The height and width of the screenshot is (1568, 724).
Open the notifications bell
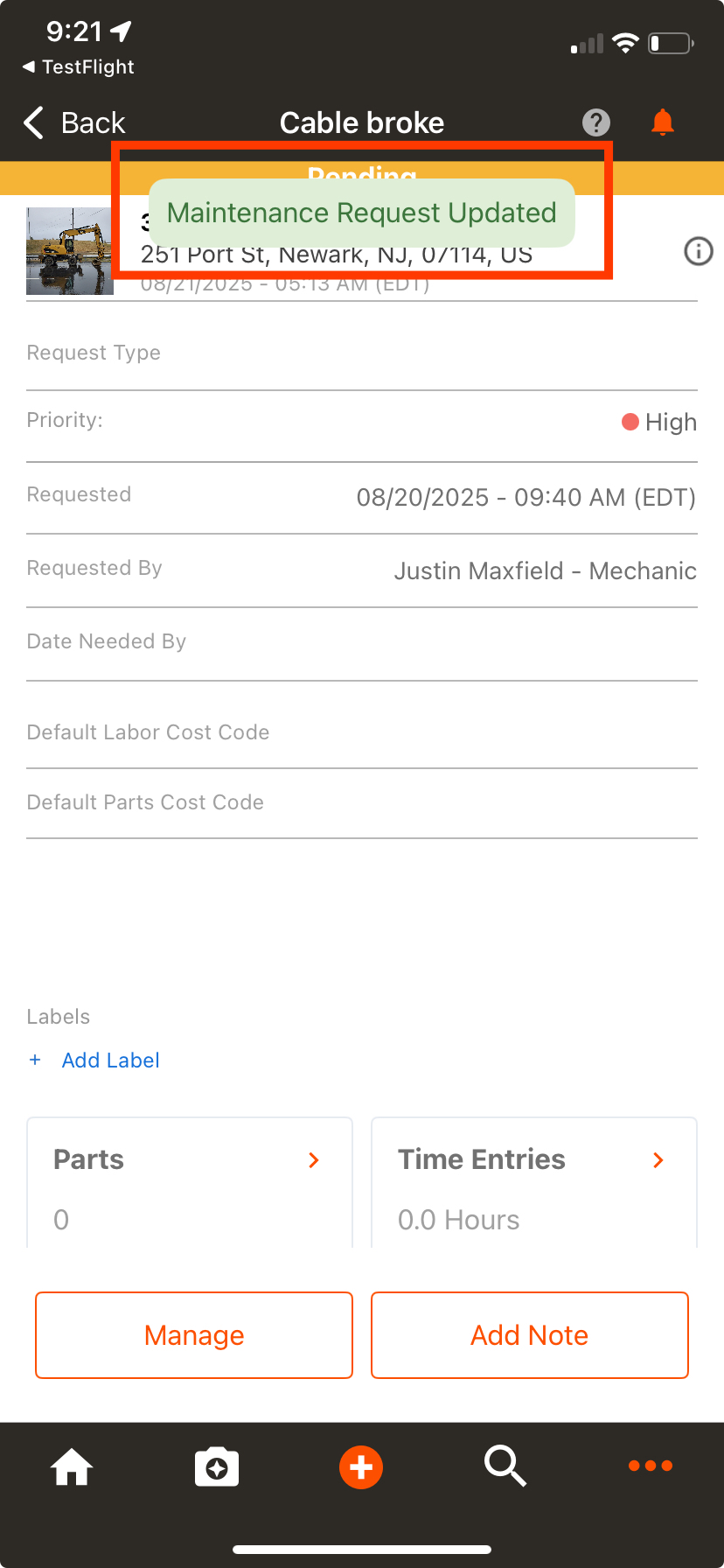click(663, 122)
